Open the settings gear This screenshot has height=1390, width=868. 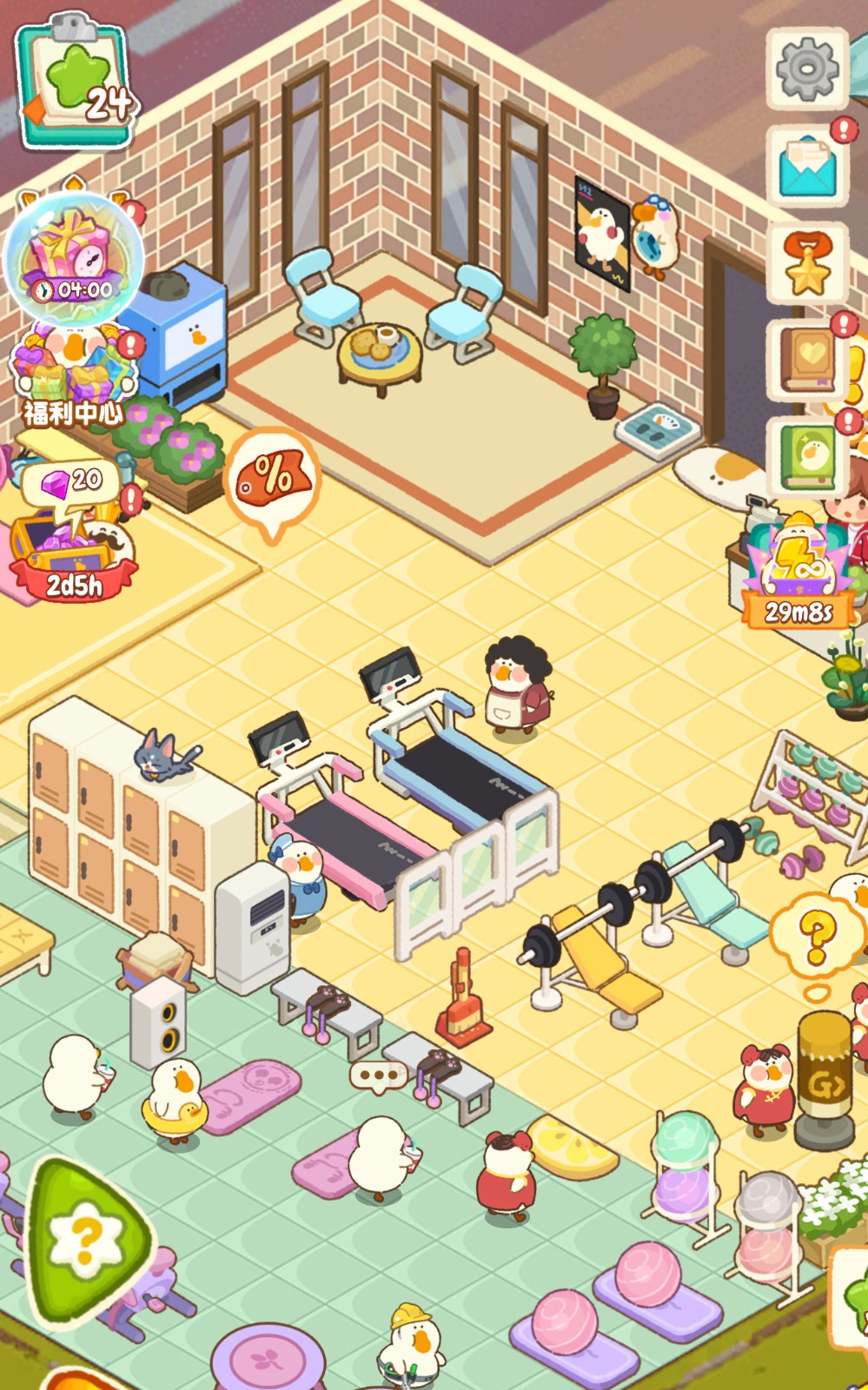[x=807, y=69]
